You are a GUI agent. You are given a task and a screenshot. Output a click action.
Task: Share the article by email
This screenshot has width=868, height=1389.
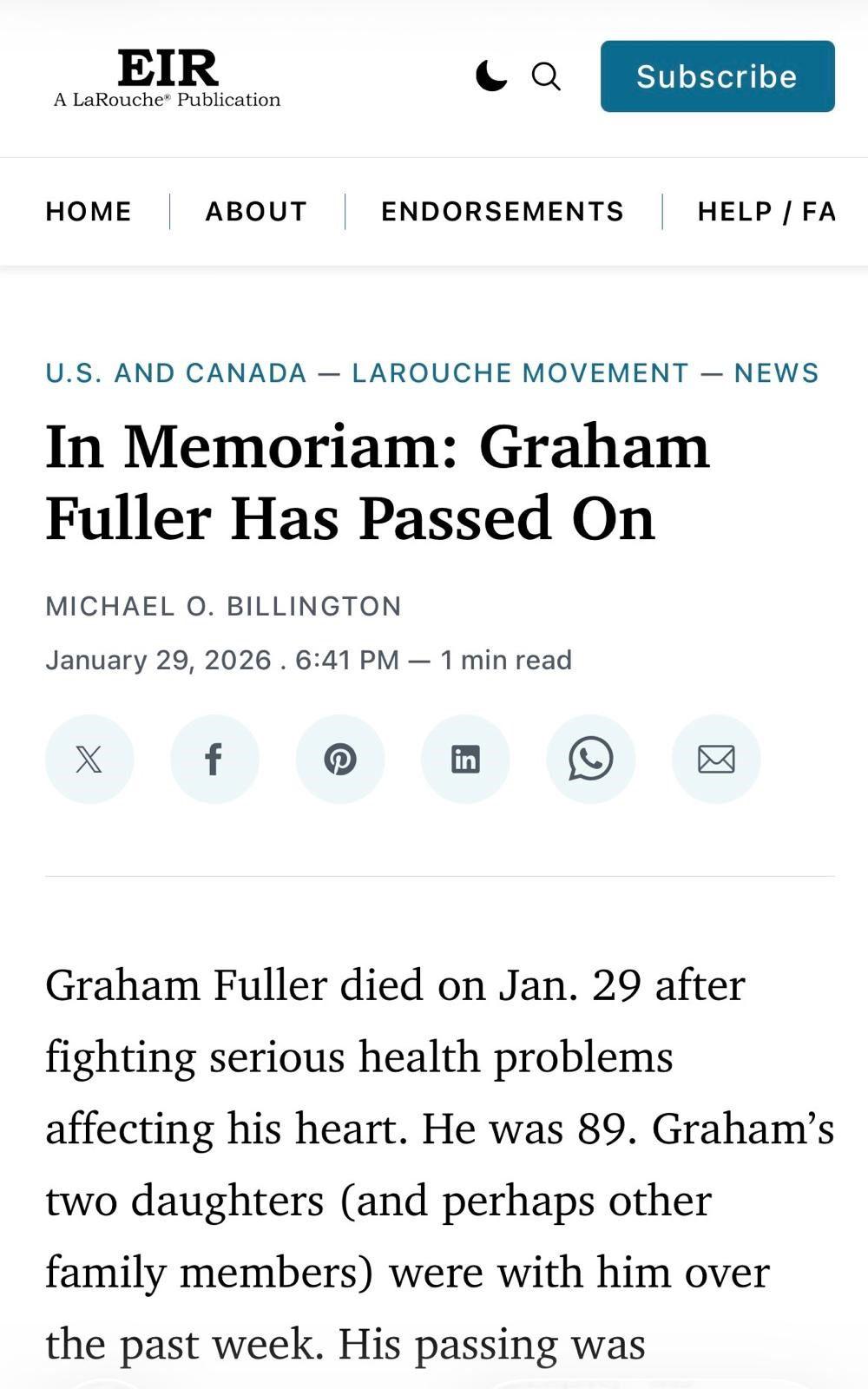tap(716, 759)
